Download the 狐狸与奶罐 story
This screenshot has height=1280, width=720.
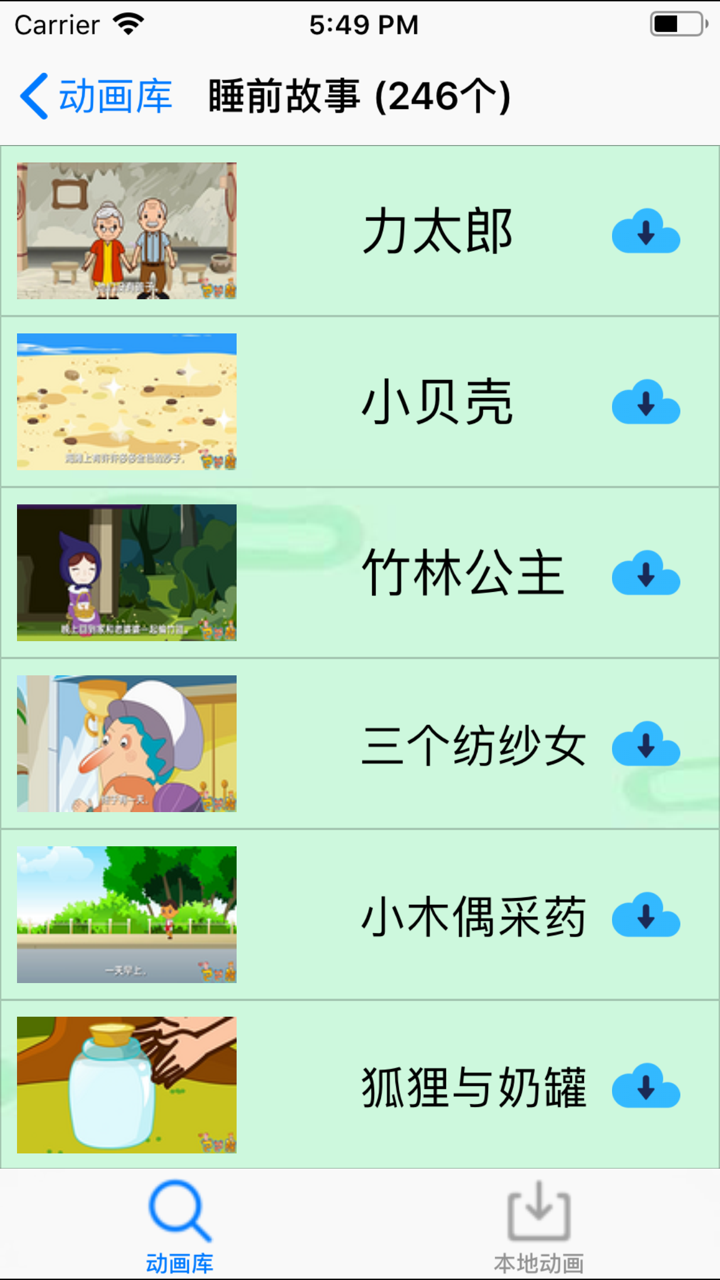coord(645,1086)
